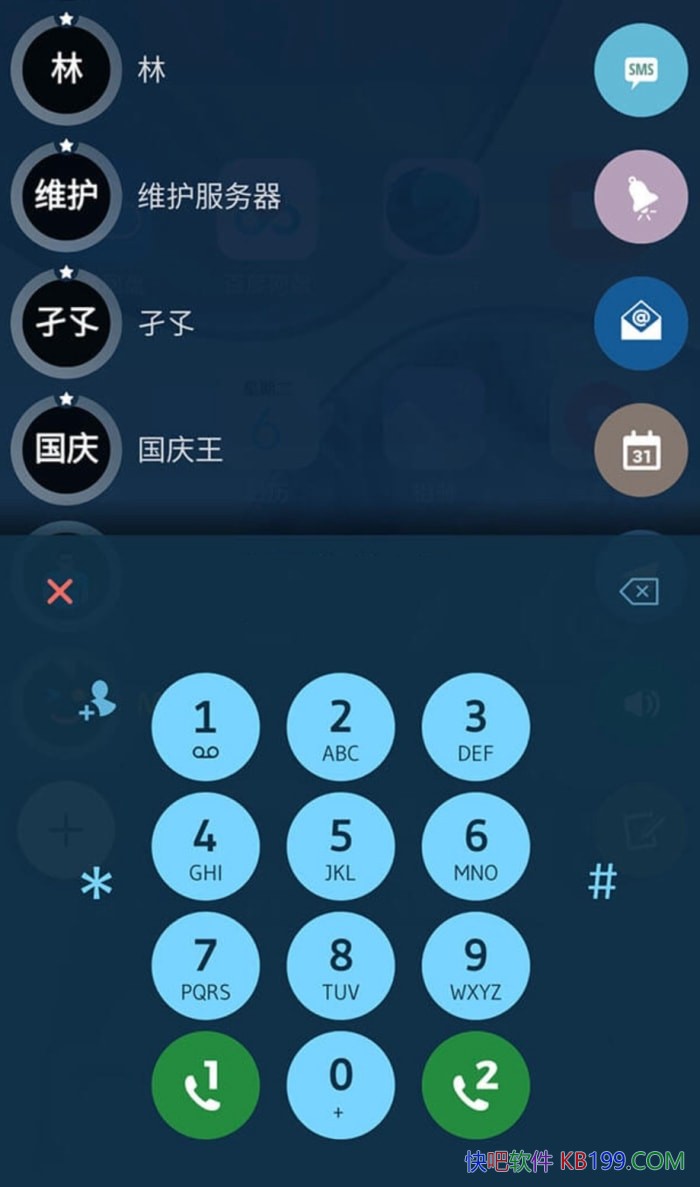Screen dimensions: 700x1187
Task: Open the SMS messages shortcut
Action: point(641,70)
